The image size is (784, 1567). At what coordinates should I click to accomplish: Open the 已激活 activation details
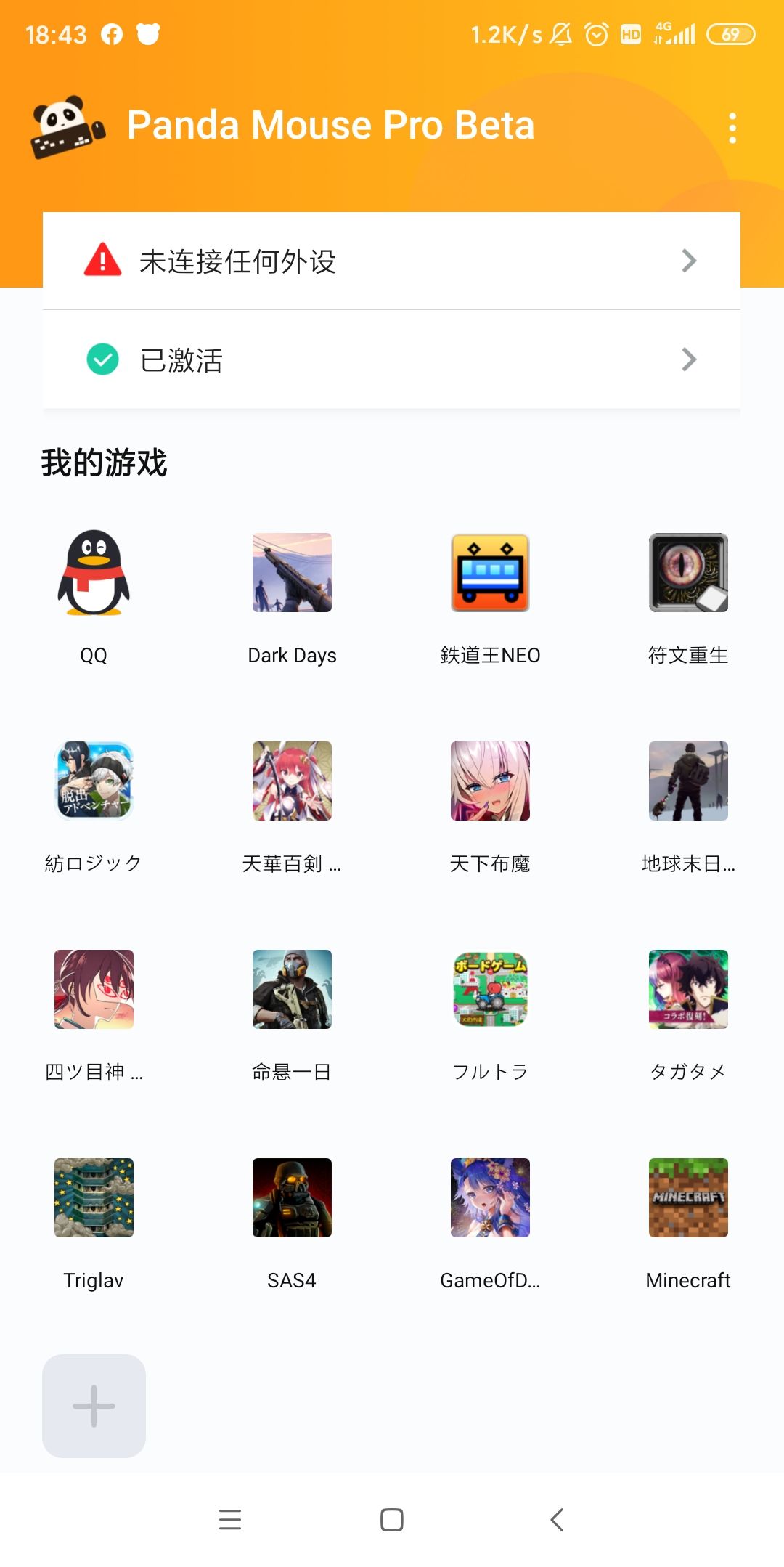392,359
